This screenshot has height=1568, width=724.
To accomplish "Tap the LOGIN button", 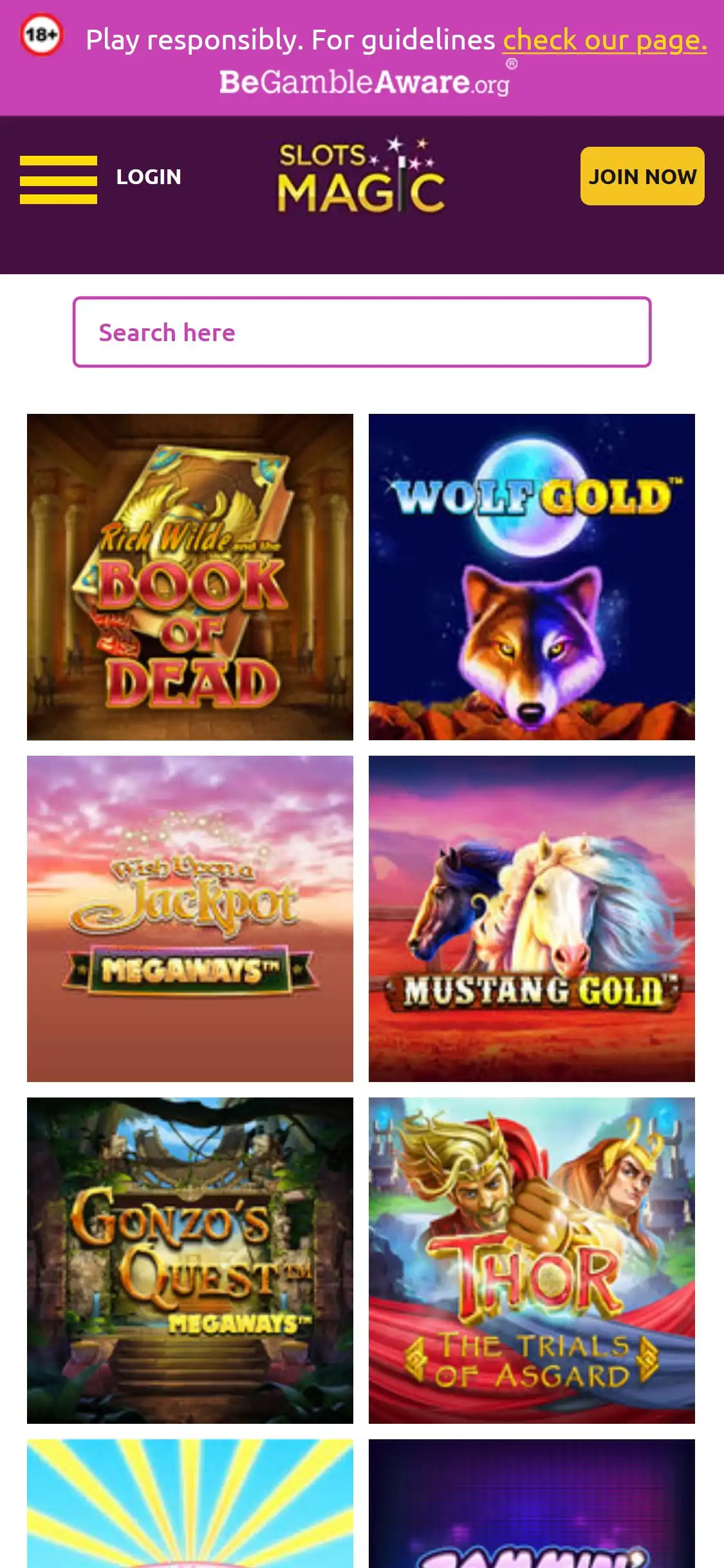I will coord(149,177).
